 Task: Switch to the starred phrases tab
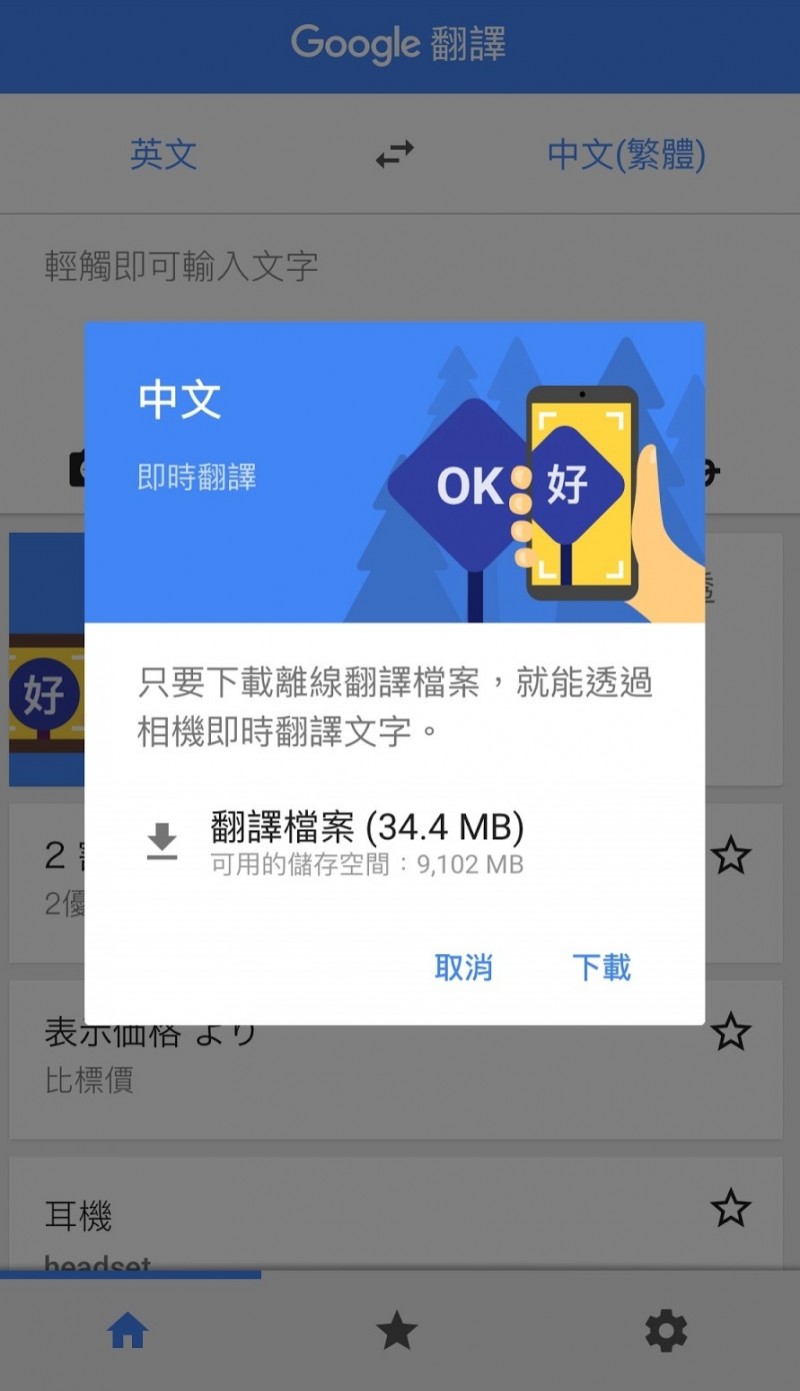[x=396, y=1331]
